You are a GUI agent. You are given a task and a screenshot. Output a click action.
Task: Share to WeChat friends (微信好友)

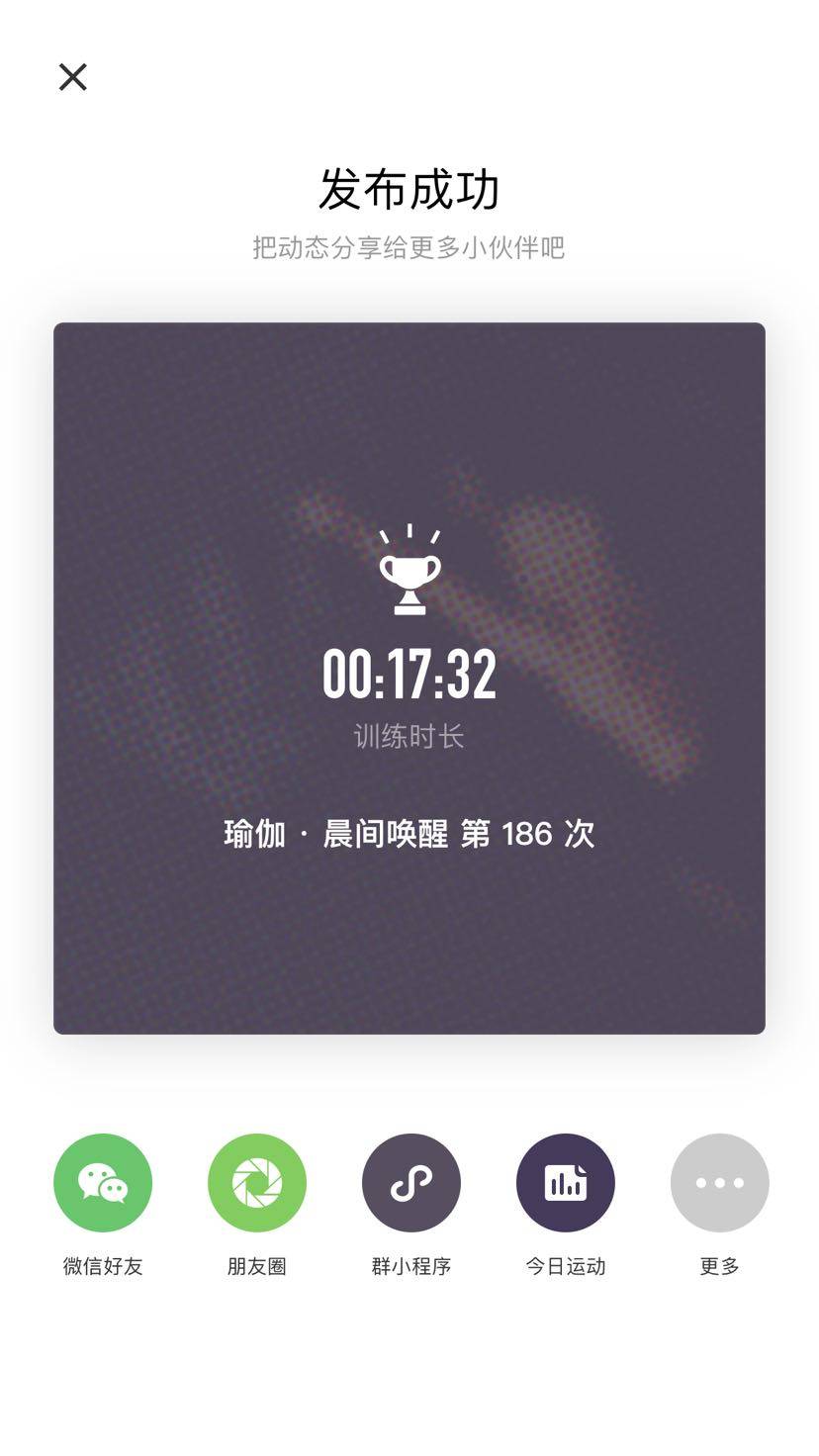coord(103,1183)
